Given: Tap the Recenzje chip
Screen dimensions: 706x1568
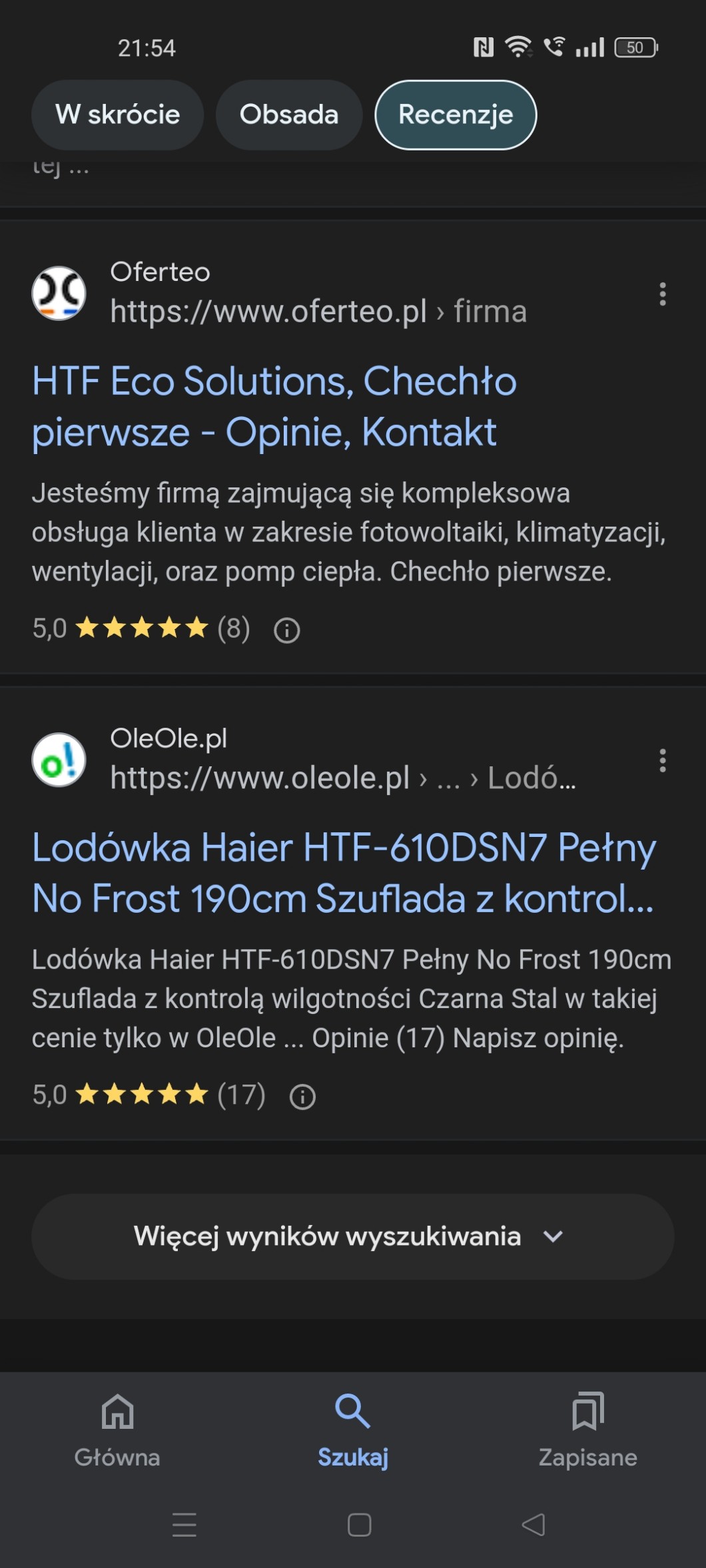Looking at the screenshot, I should pos(456,115).
